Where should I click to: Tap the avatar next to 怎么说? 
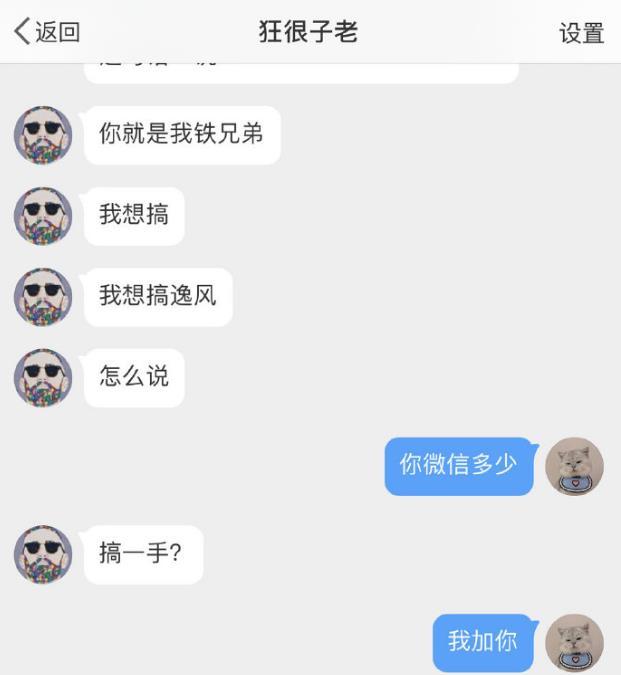(x=43, y=377)
